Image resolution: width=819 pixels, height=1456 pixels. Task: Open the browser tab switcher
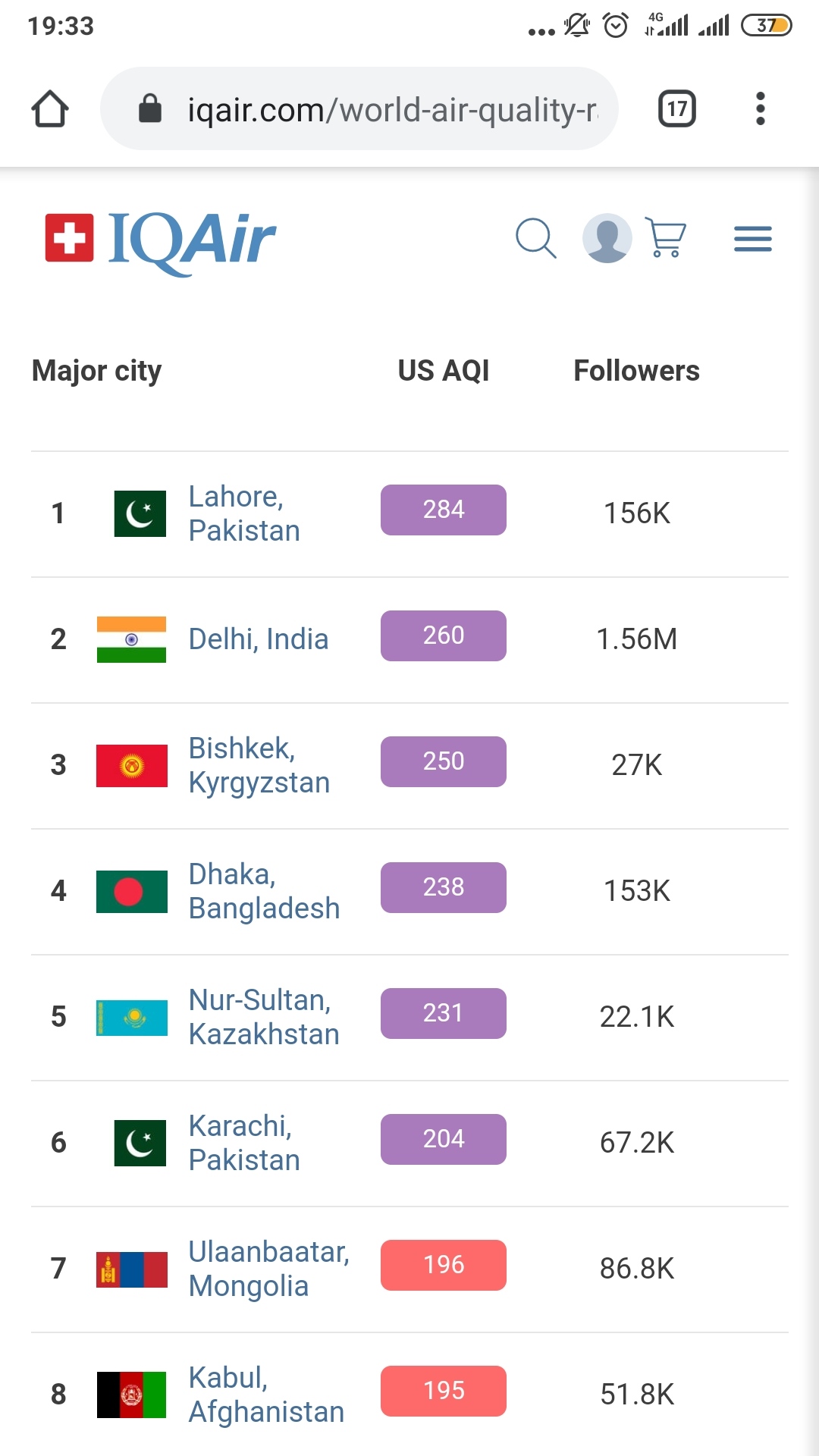click(x=676, y=109)
